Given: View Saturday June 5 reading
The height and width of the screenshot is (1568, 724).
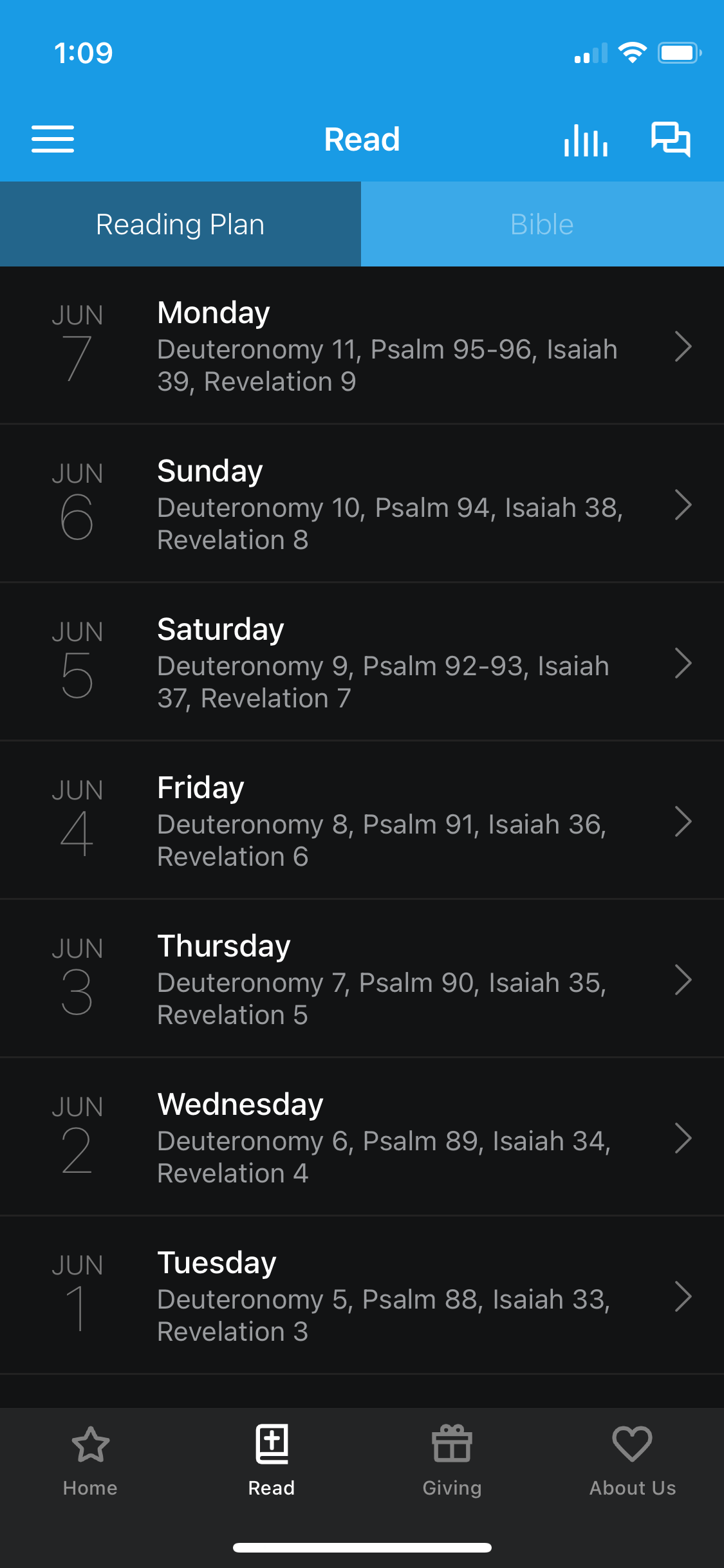Looking at the screenshot, I should click(x=362, y=663).
